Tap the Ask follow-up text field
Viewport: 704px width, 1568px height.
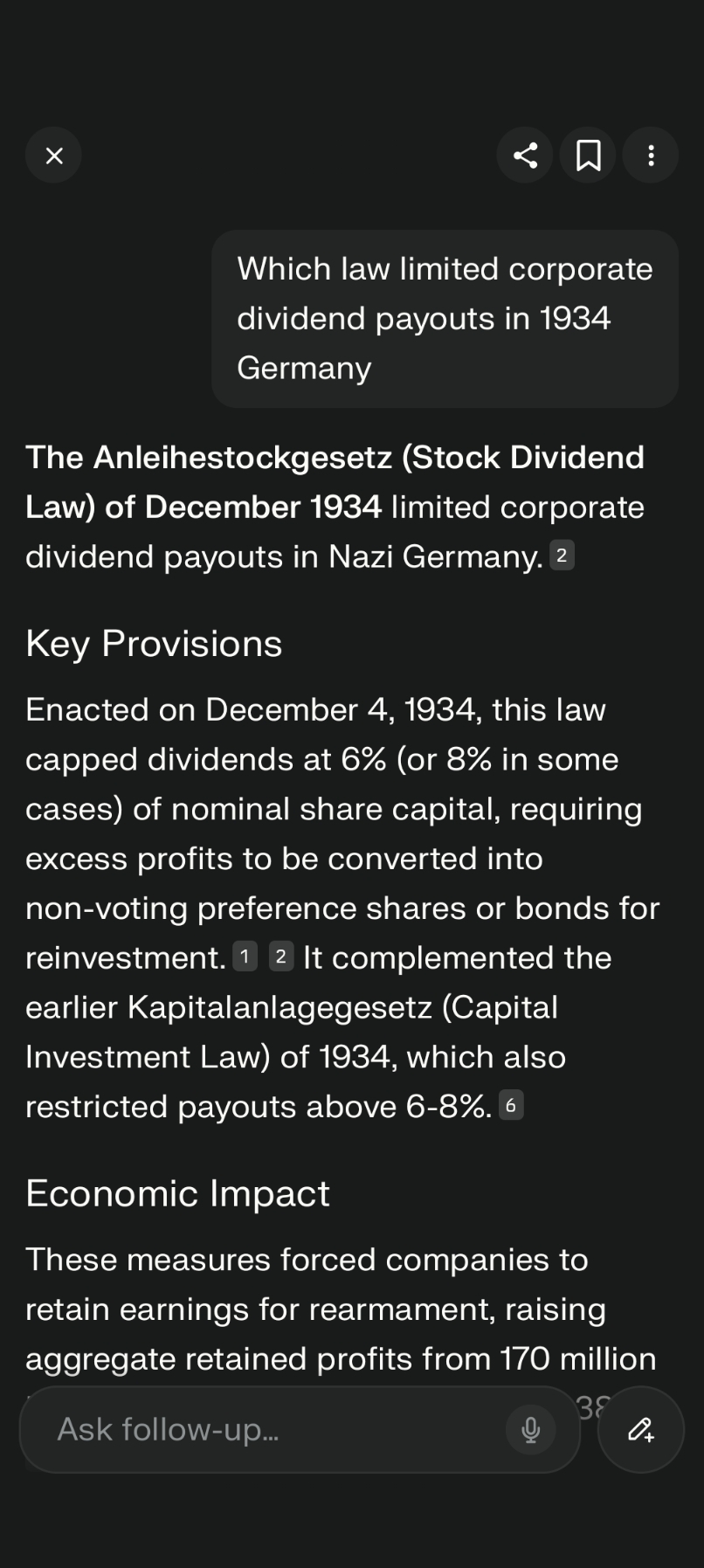(271, 1430)
